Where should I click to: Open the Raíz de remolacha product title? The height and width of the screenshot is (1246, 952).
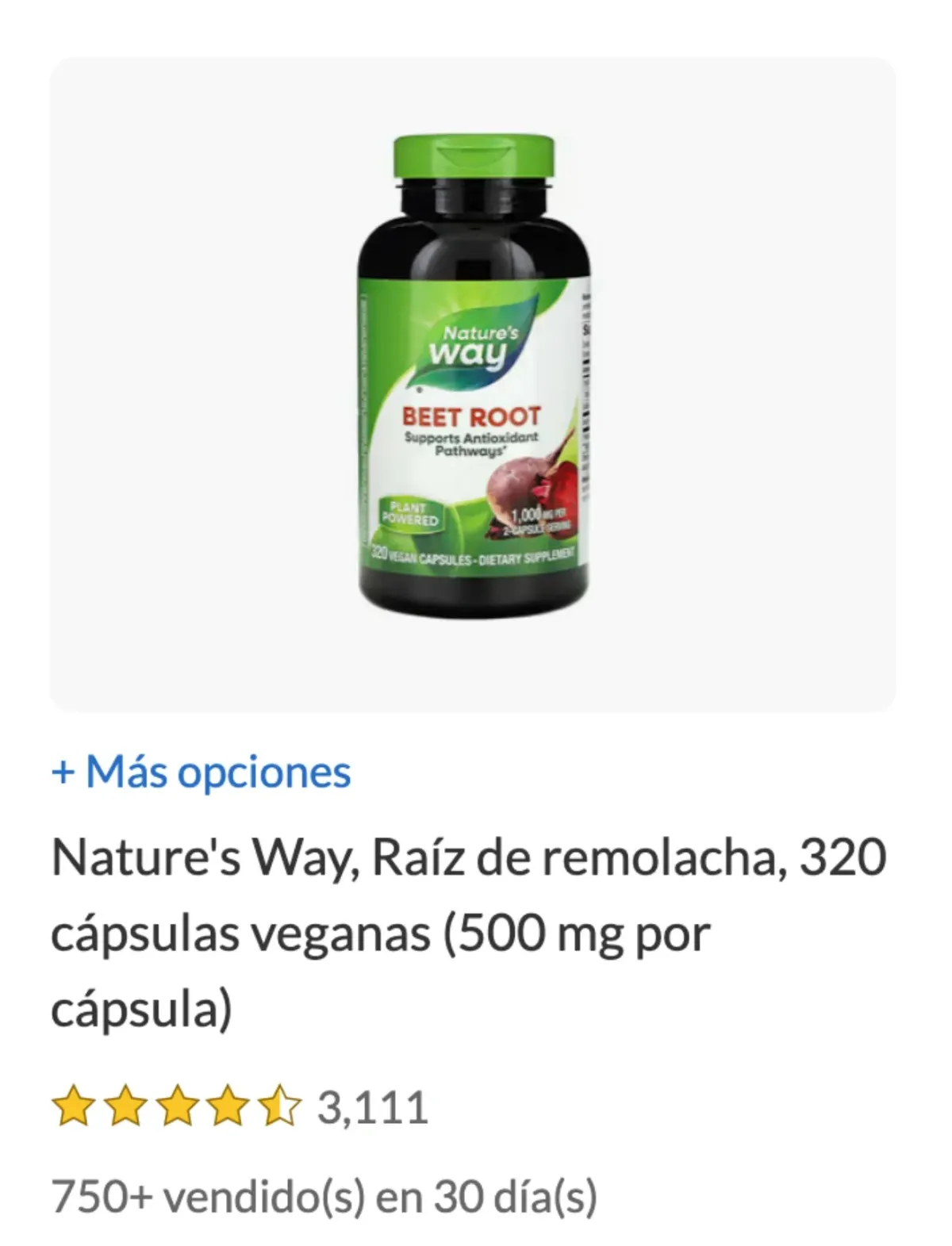pyautogui.click(x=468, y=933)
